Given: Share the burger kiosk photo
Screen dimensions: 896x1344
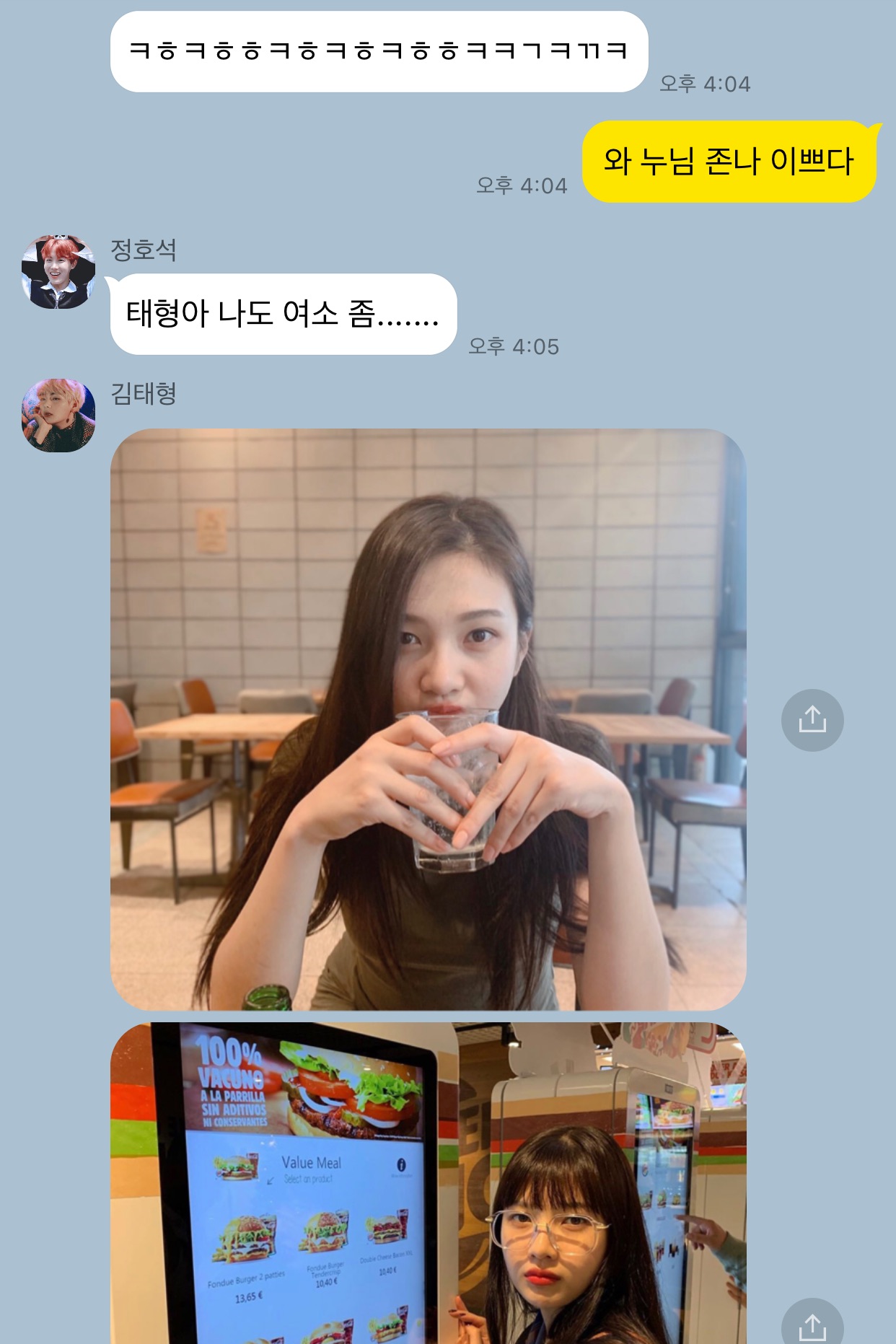Looking at the screenshot, I should [812, 1326].
